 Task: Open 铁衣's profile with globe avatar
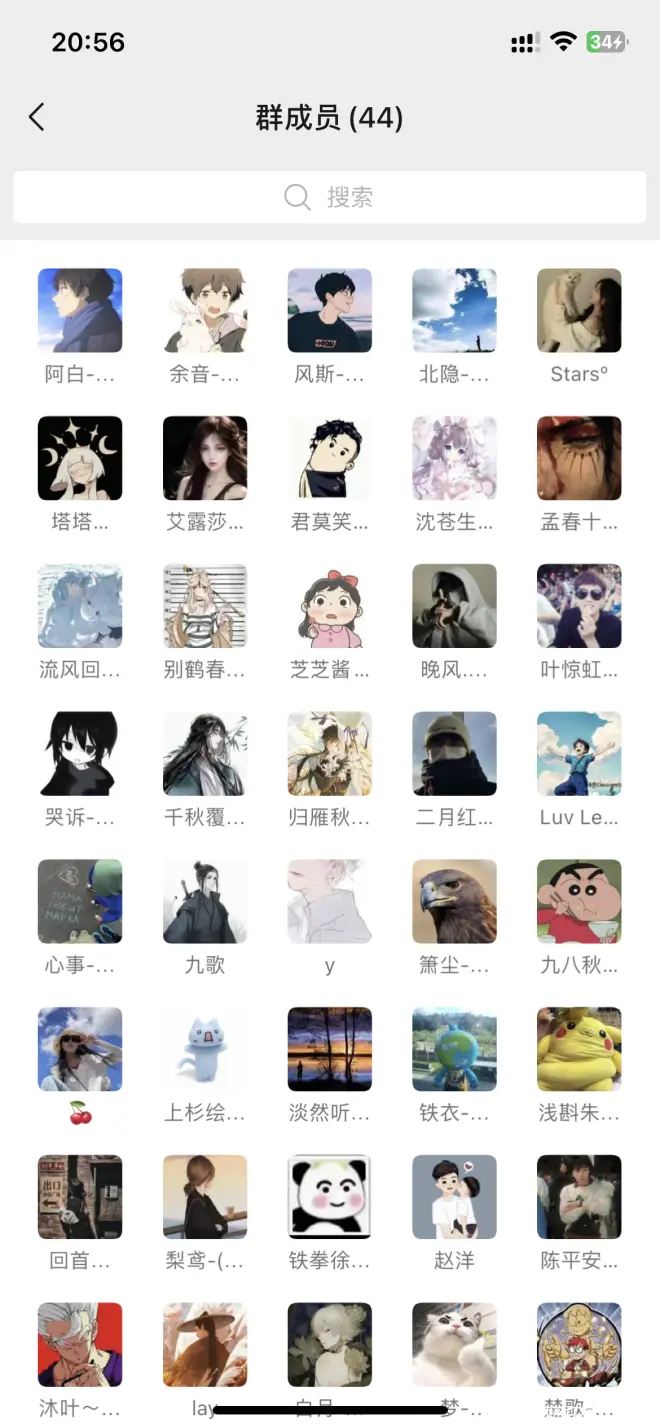tap(454, 1050)
